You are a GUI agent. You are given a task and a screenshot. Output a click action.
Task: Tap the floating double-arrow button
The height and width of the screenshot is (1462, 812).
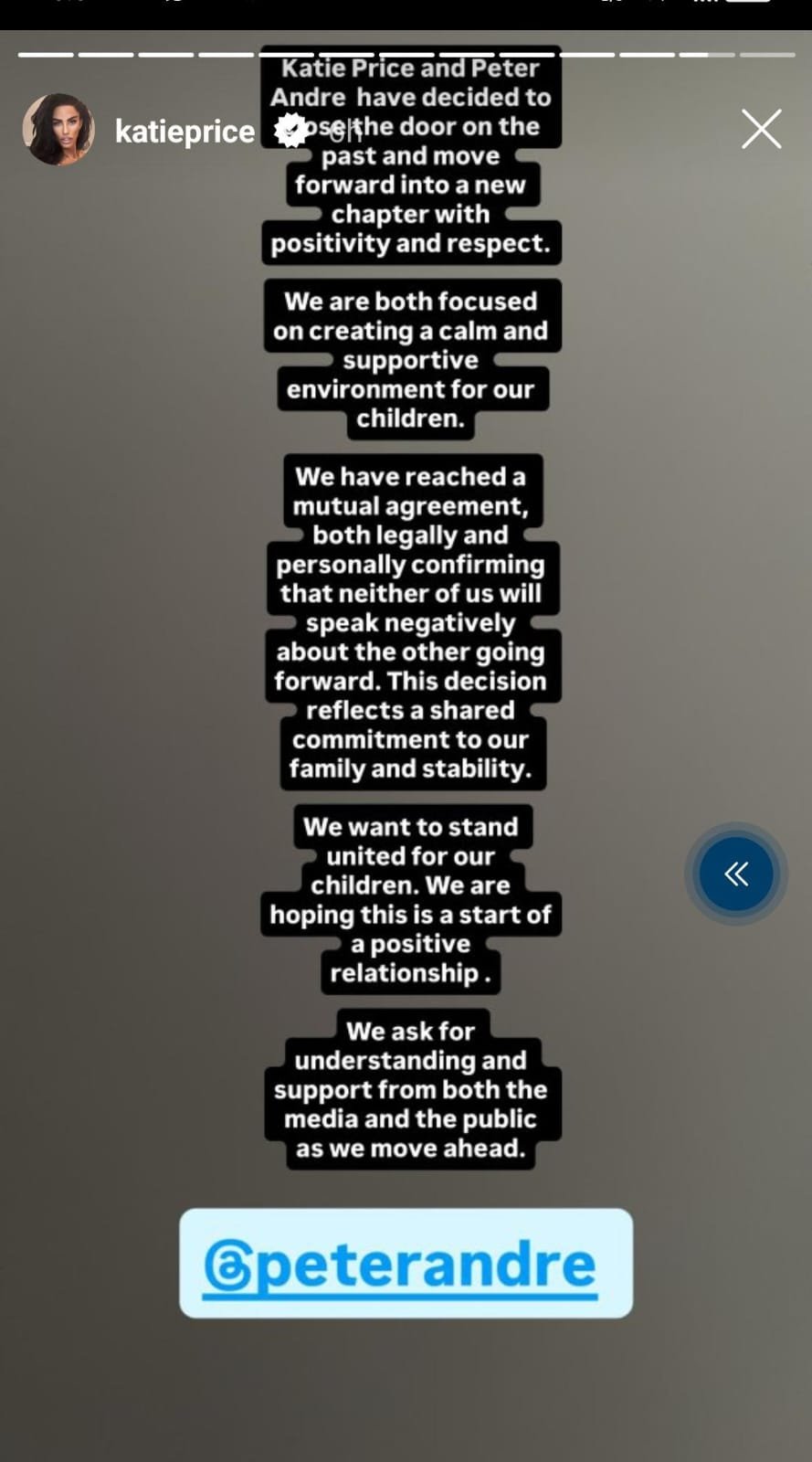(x=736, y=874)
